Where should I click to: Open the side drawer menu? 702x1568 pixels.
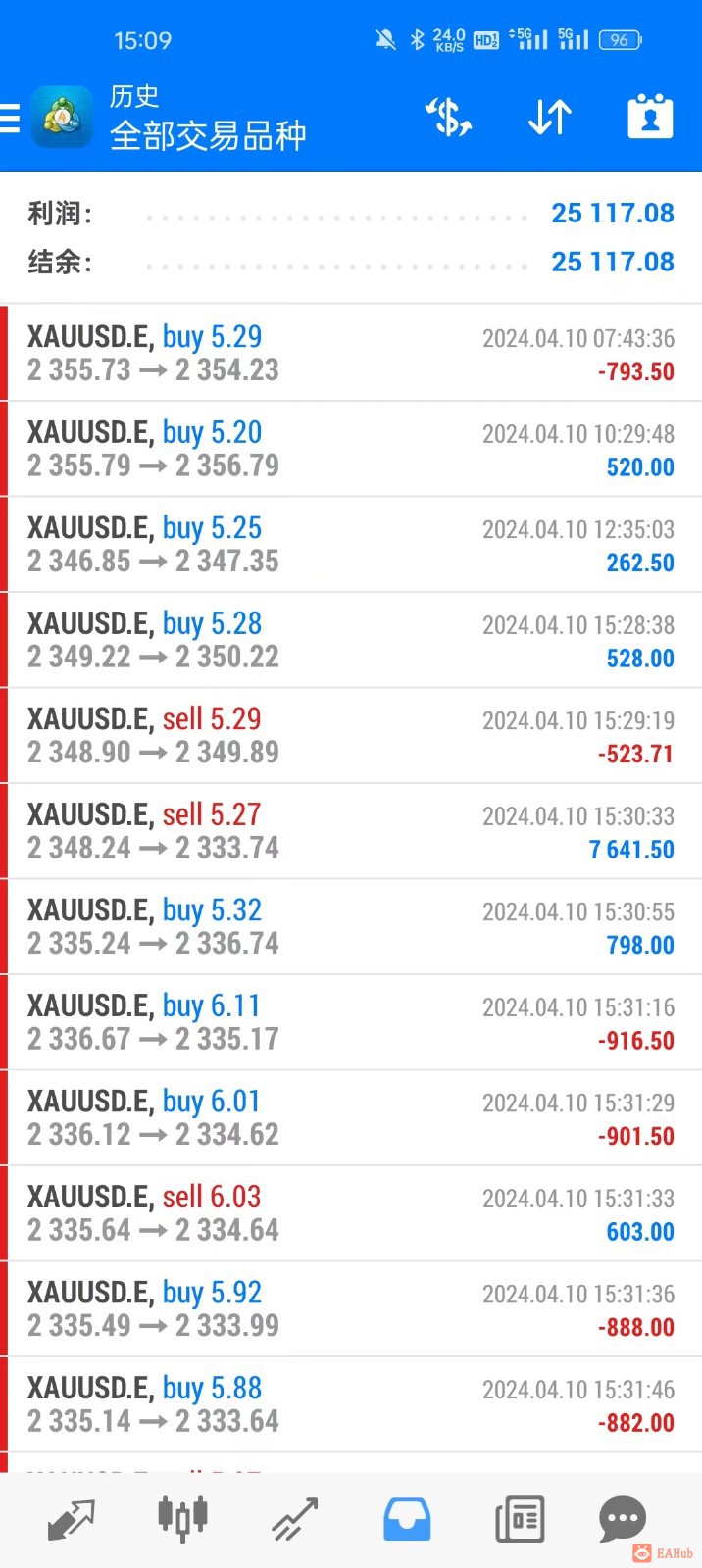coord(10,118)
